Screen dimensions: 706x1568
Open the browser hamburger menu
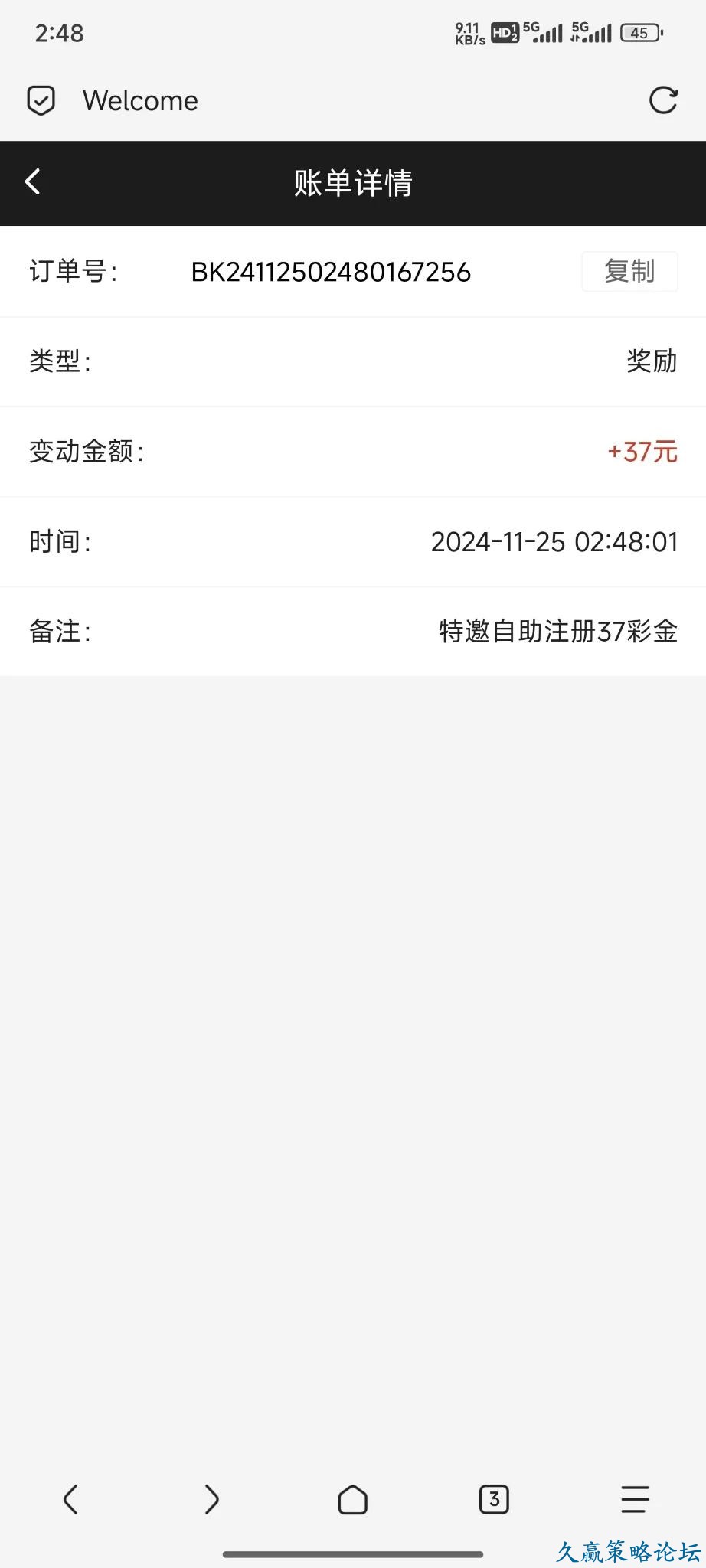click(635, 1499)
